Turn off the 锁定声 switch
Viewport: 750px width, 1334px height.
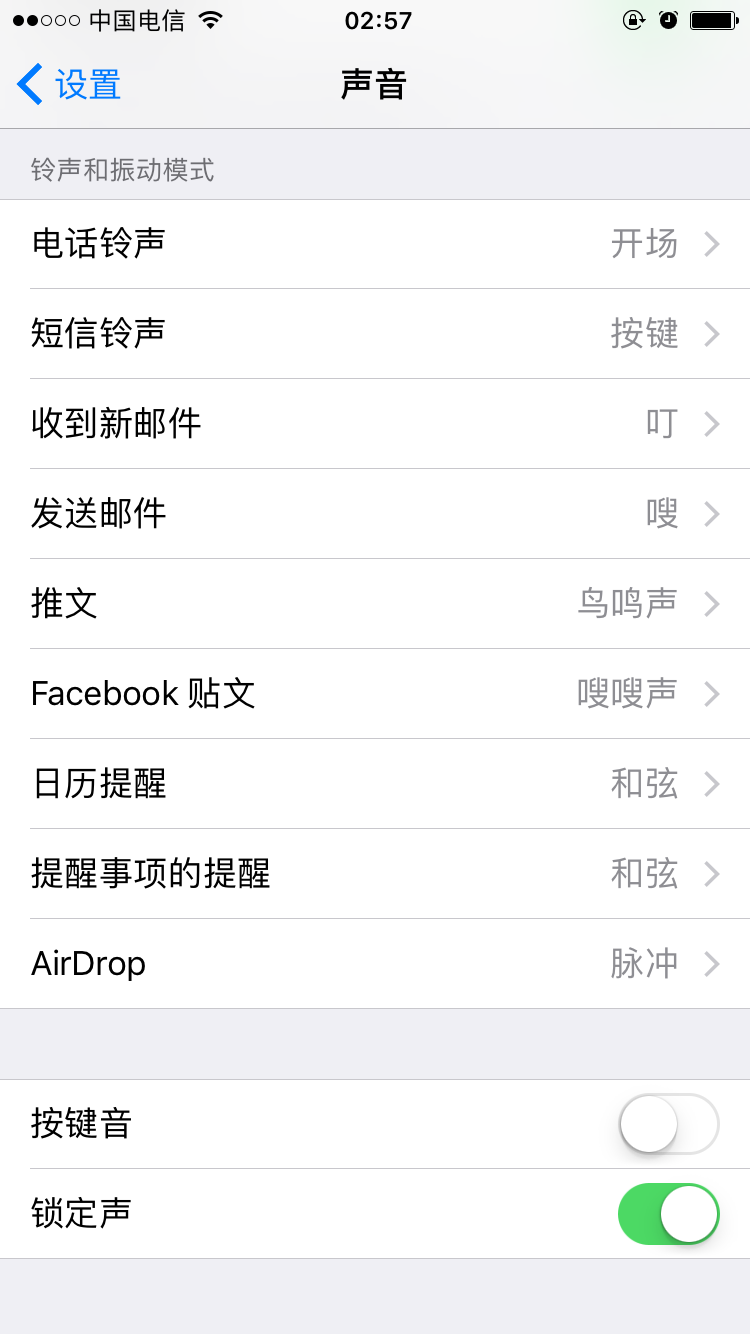669,1214
